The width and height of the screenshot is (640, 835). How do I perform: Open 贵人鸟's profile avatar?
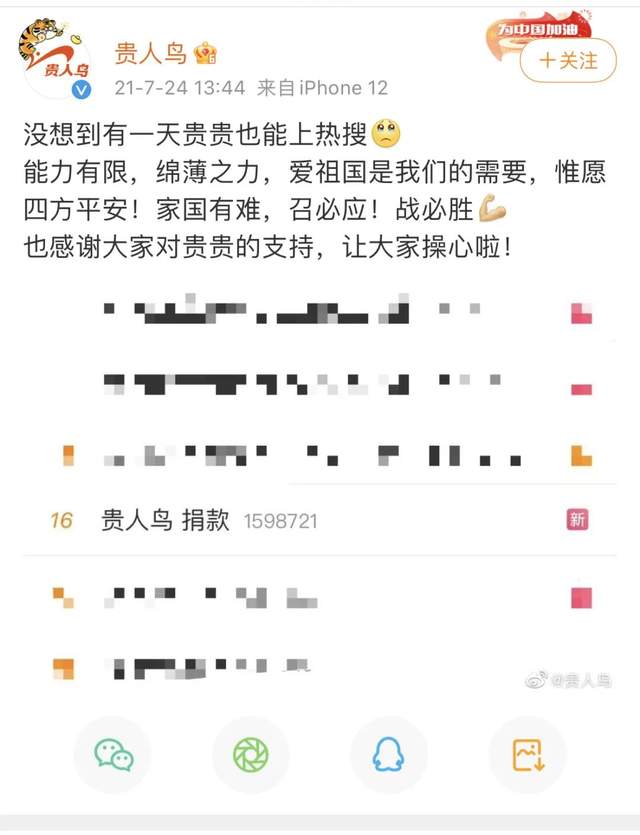coord(55,60)
